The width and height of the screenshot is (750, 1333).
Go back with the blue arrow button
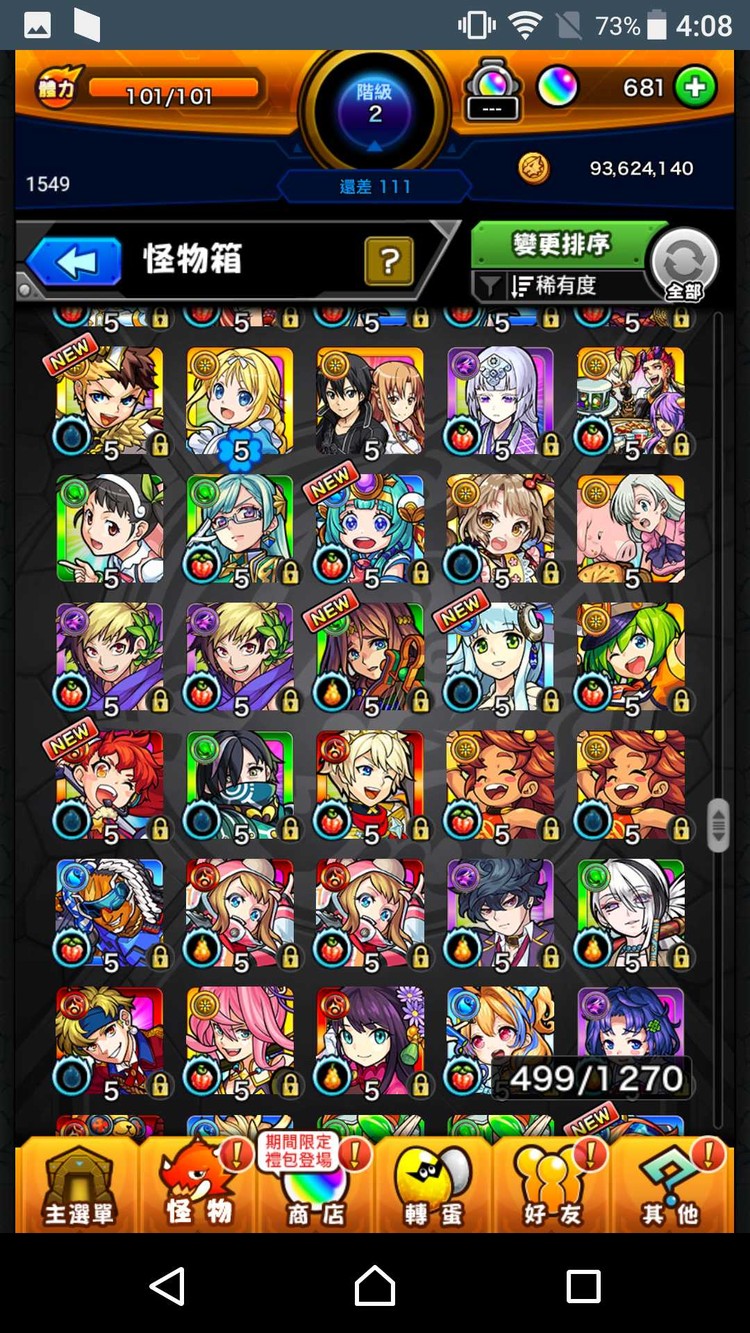(74, 262)
